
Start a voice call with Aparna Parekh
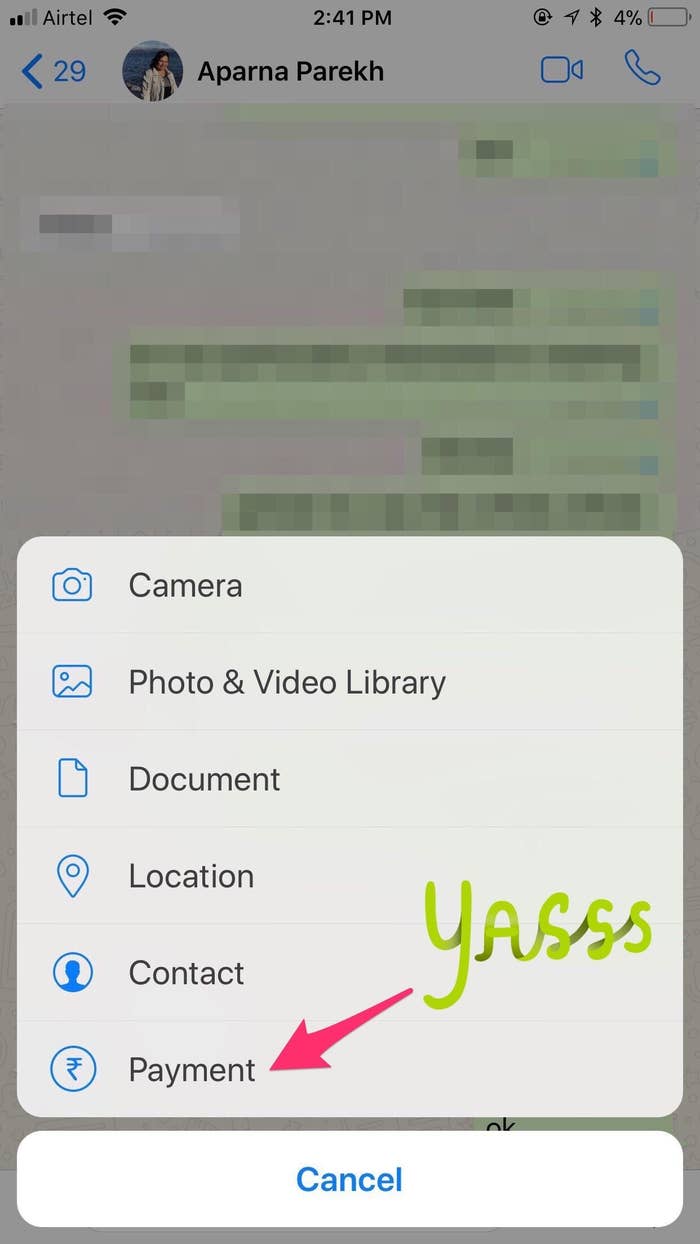(x=643, y=69)
